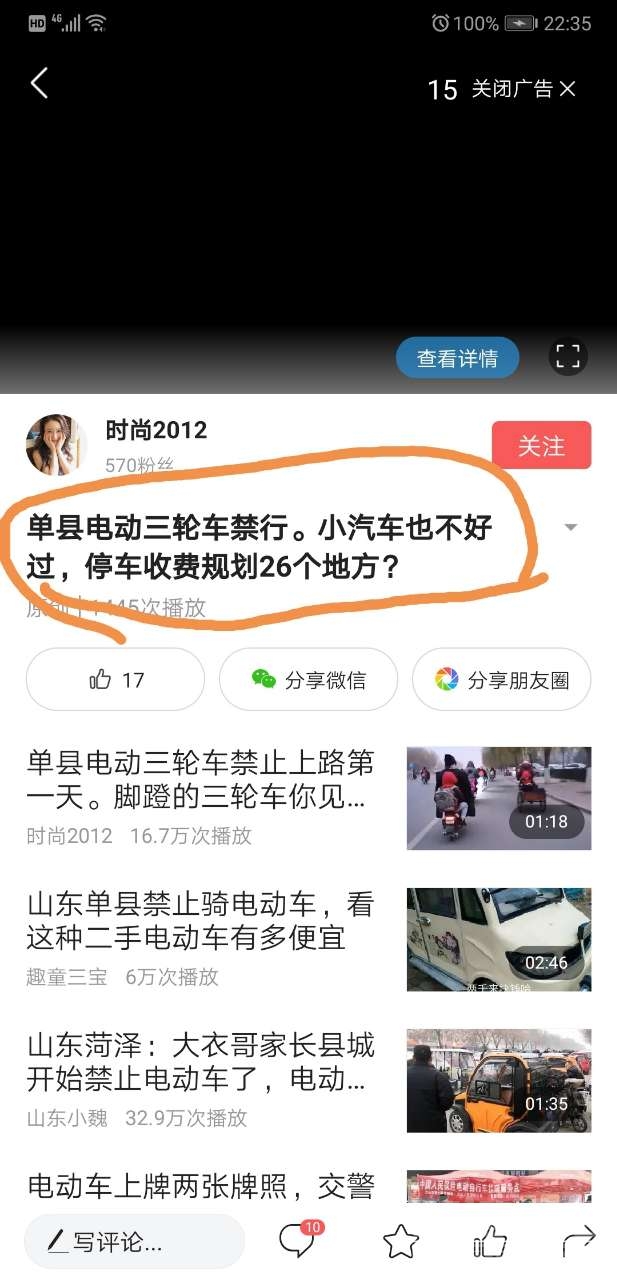Favorite the video with star icon
Screen dimensions: 617x1280
(400, 1242)
